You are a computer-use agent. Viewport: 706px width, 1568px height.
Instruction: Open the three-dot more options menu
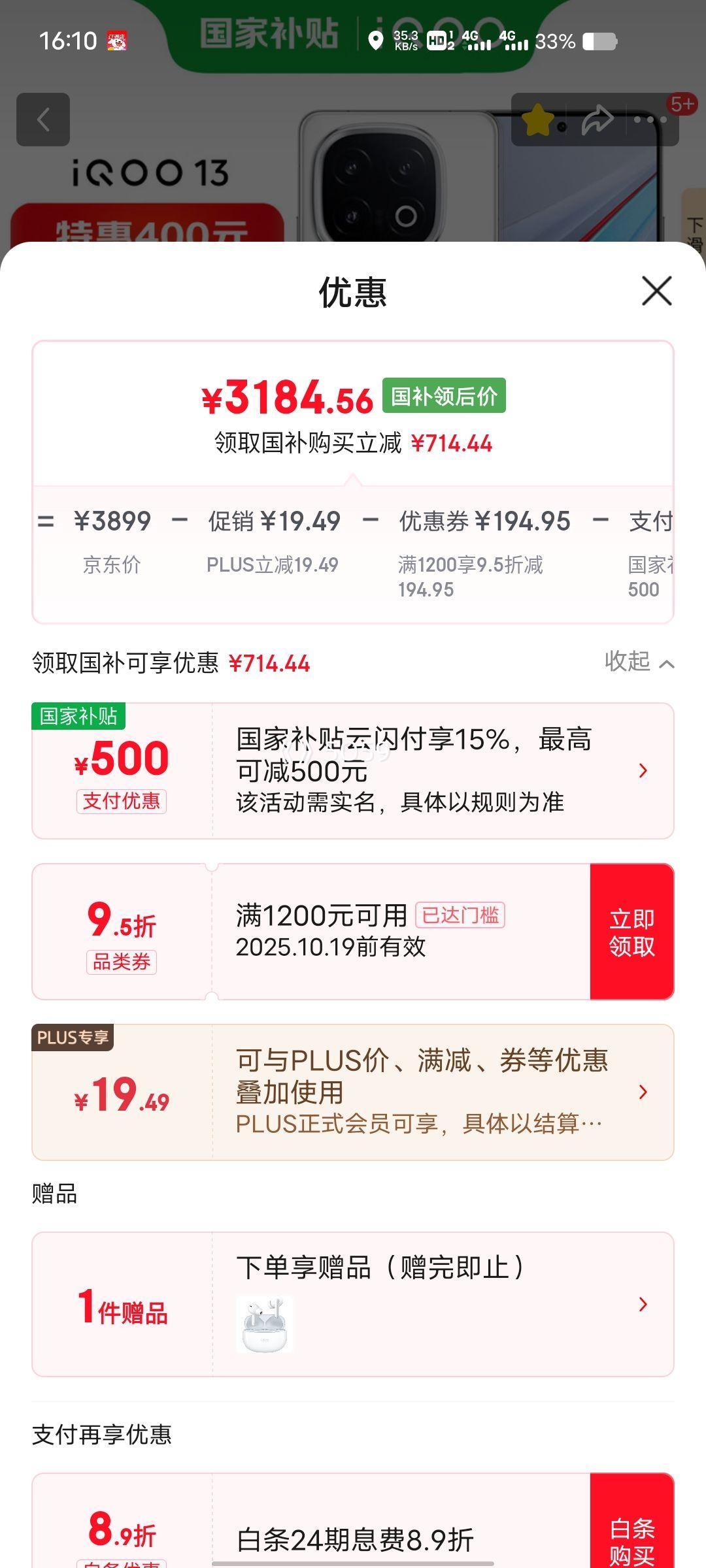[650, 121]
